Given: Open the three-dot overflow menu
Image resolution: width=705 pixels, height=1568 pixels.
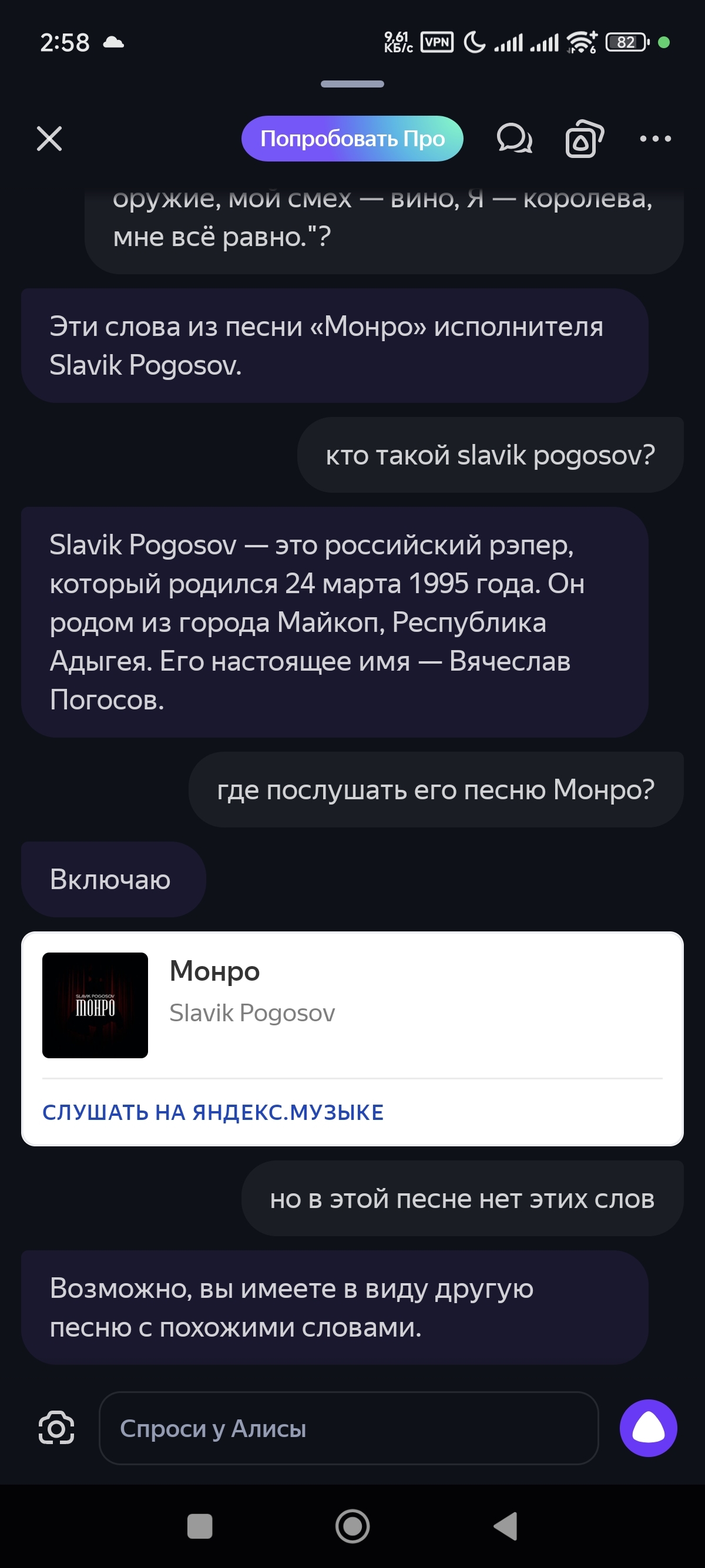Looking at the screenshot, I should tap(655, 139).
